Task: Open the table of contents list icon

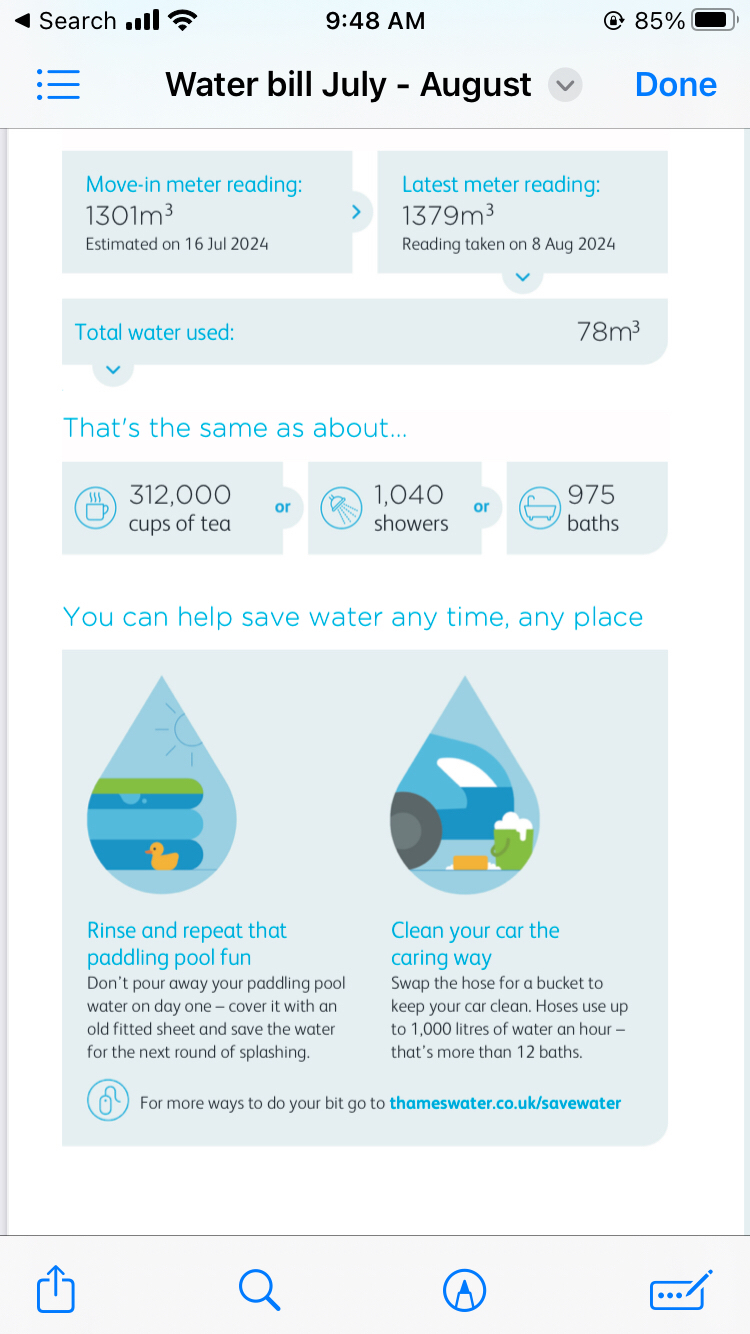Action: [58, 85]
